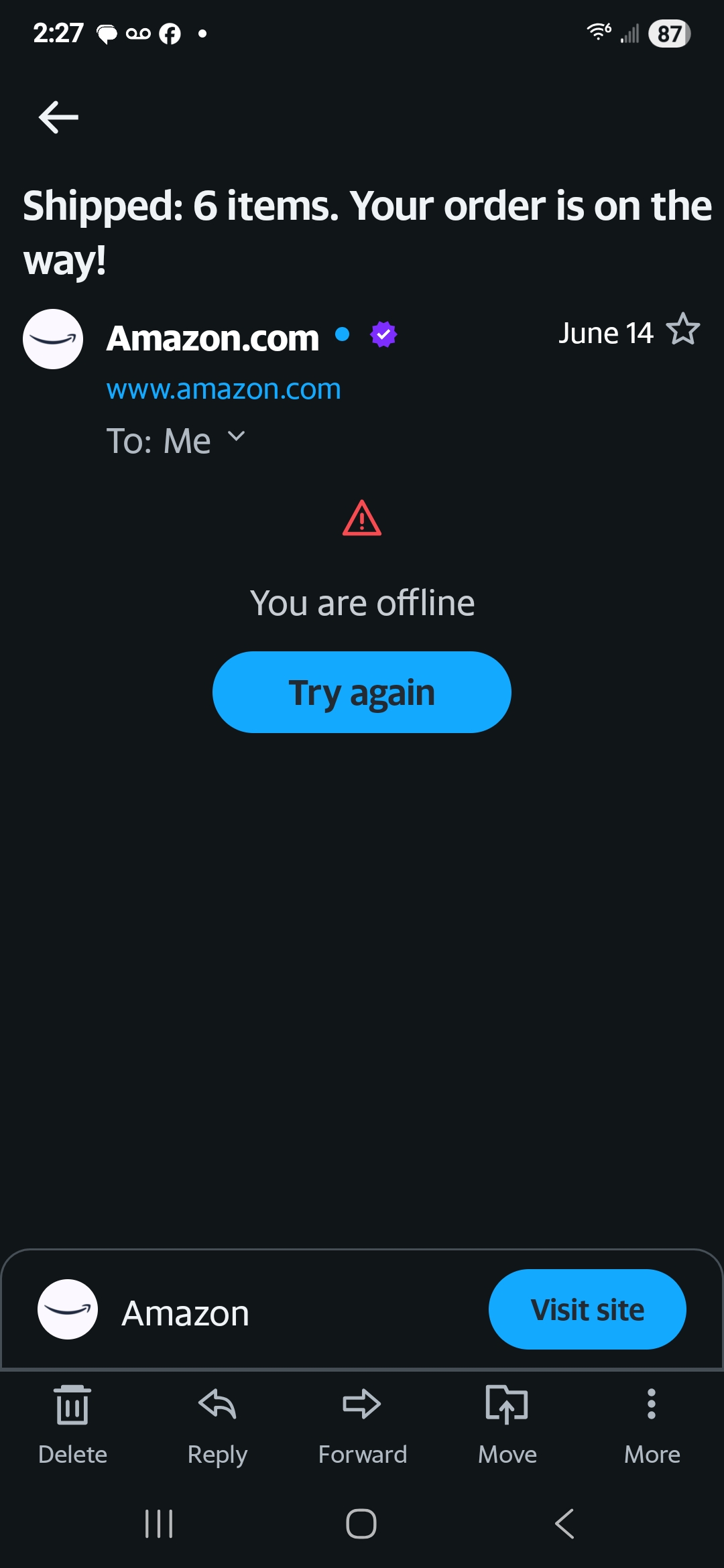724x1568 pixels.
Task: Open the www.amazon.com sender link
Action: point(224,389)
